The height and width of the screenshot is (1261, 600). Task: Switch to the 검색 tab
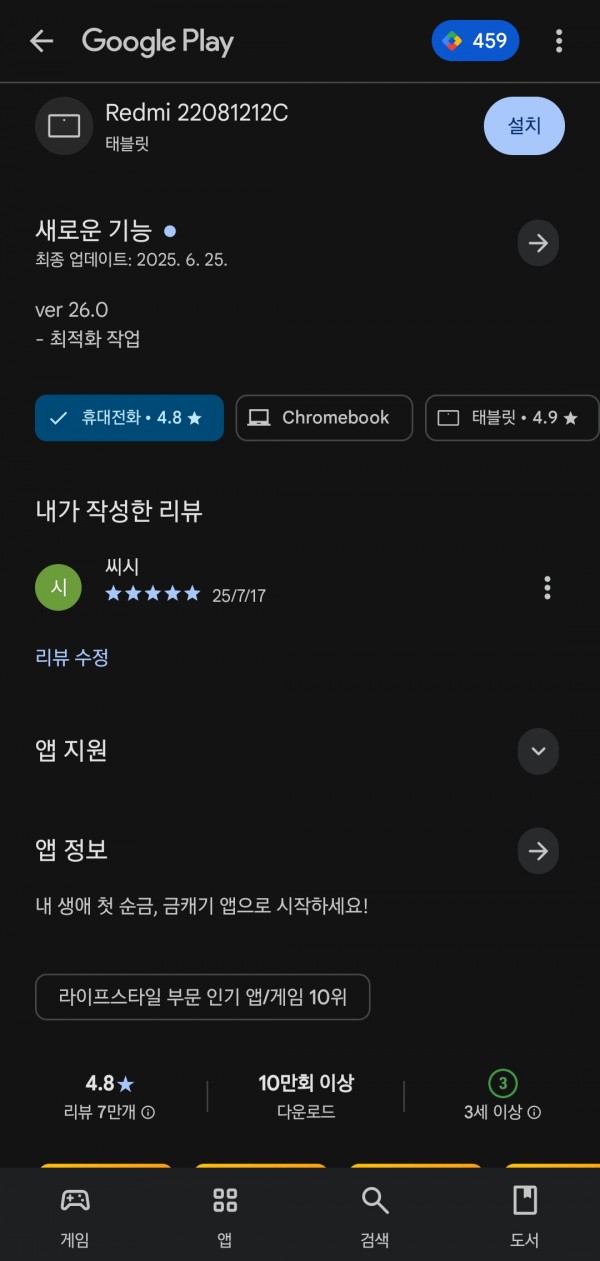[375, 1215]
